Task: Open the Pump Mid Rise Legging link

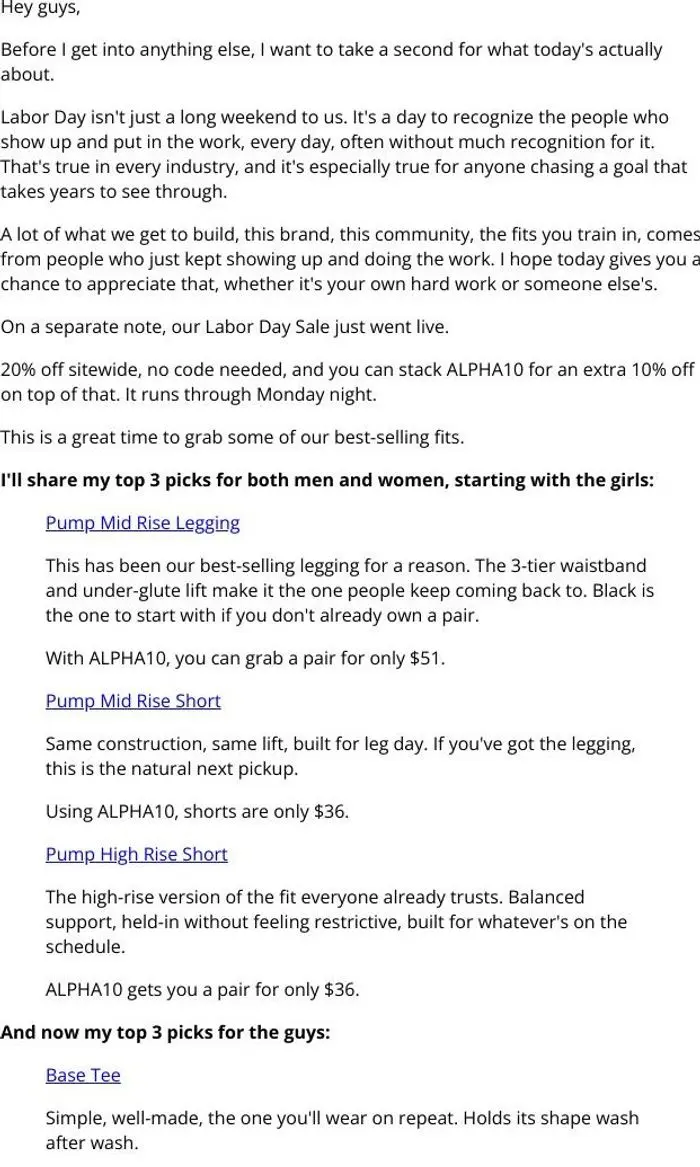Action: click(143, 523)
